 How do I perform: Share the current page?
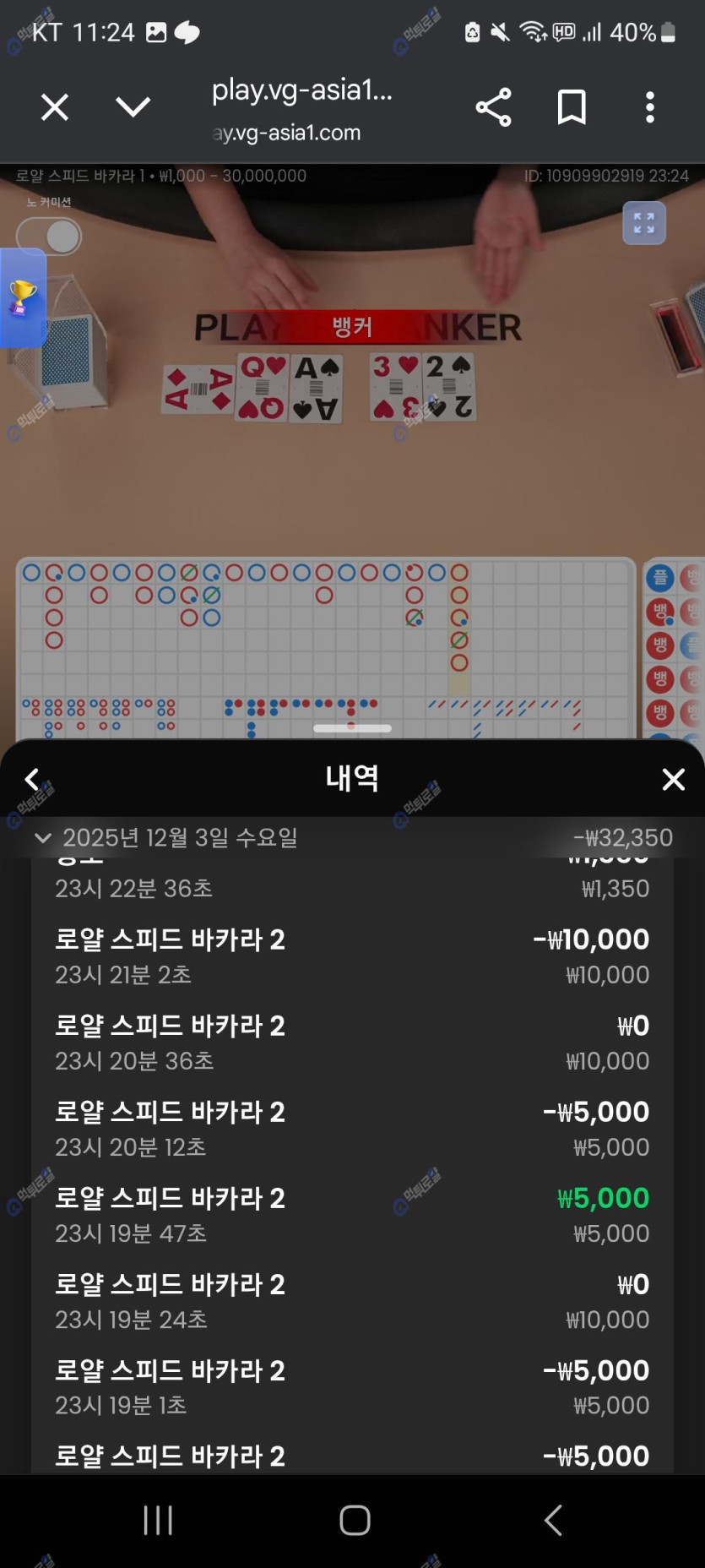(x=493, y=107)
